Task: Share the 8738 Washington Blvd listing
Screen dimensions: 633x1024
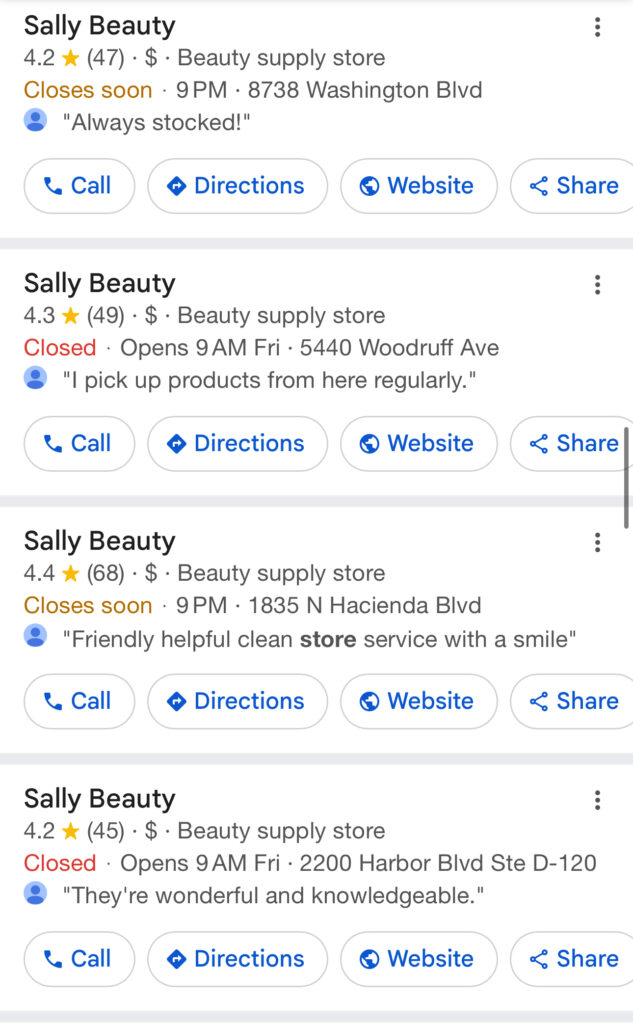Action: (573, 186)
